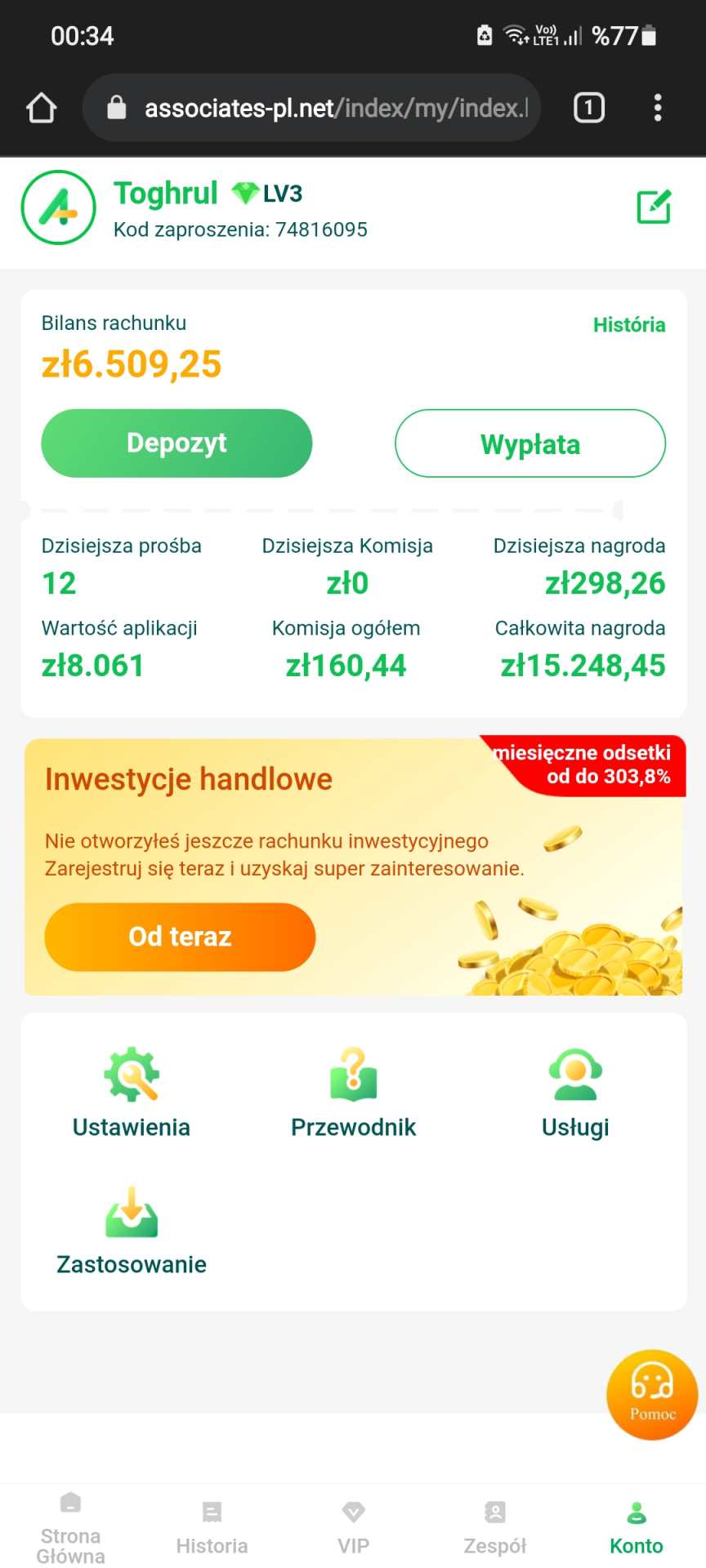The width and height of the screenshot is (706, 1568).
Task: Tap the edit profile icon beside Toghrul
Action: point(654,207)
